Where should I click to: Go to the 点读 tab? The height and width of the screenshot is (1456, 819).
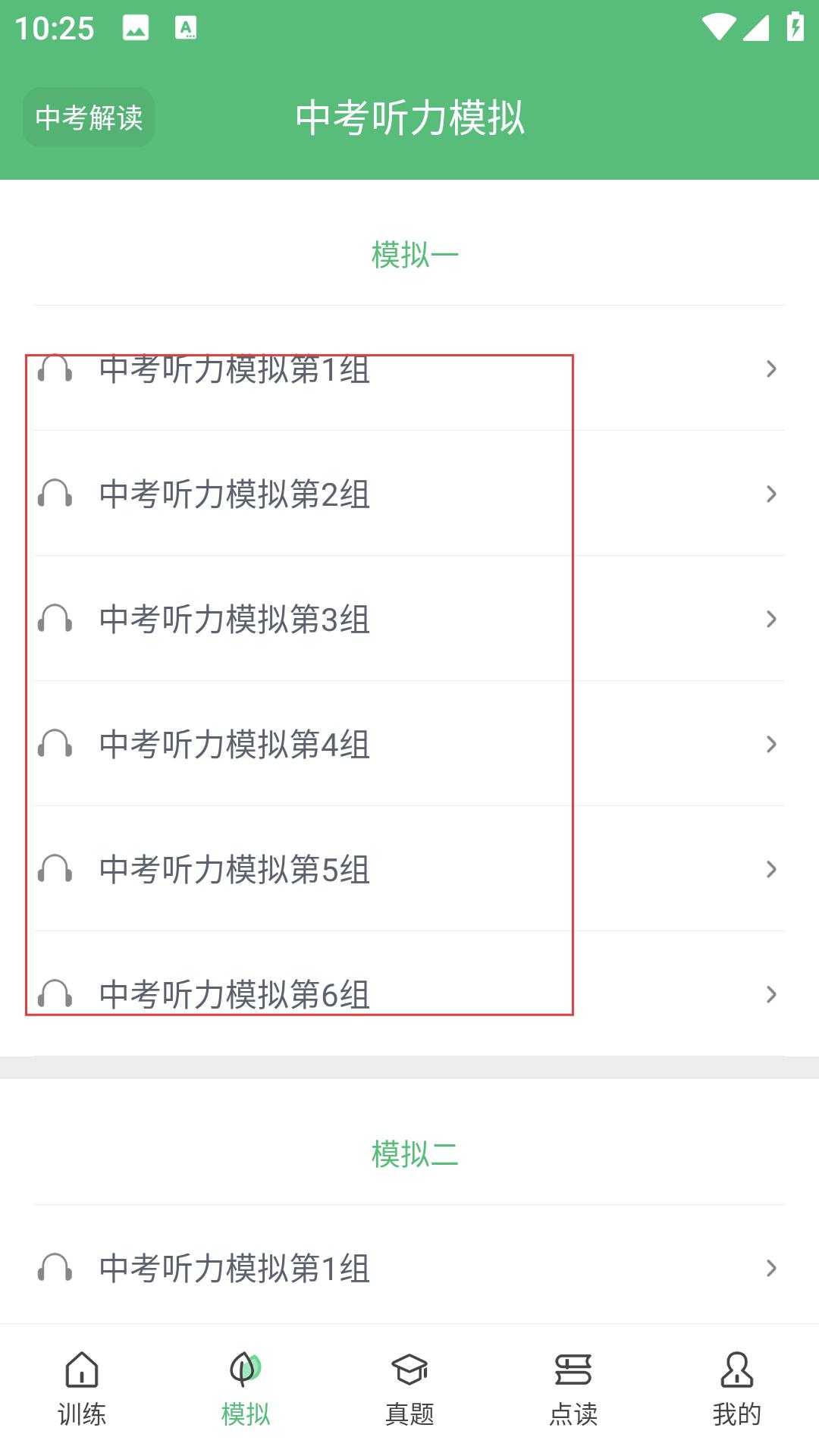point(573,1389)
